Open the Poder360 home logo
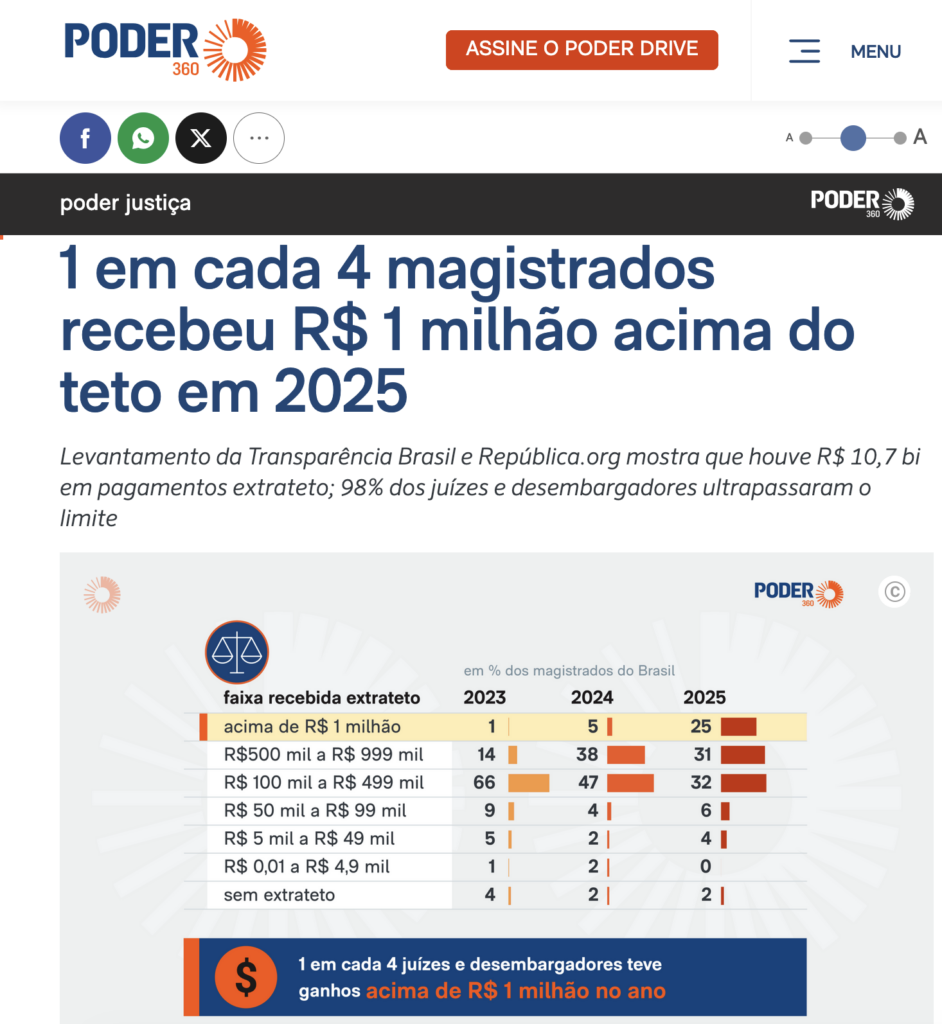 [165, 50]
